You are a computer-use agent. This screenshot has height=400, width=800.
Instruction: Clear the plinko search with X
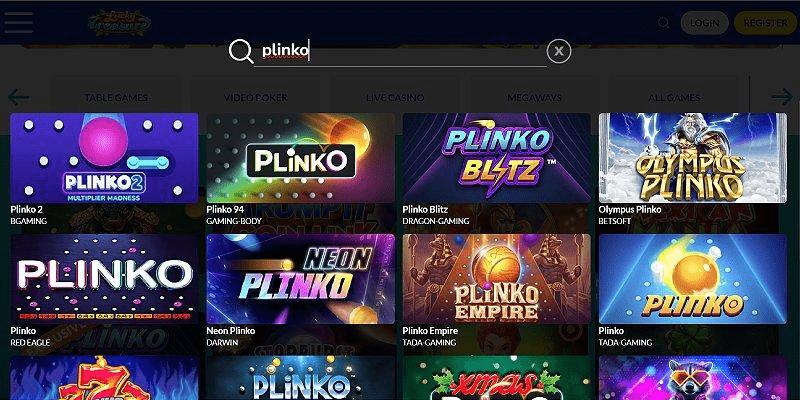[x=559, y=50]
